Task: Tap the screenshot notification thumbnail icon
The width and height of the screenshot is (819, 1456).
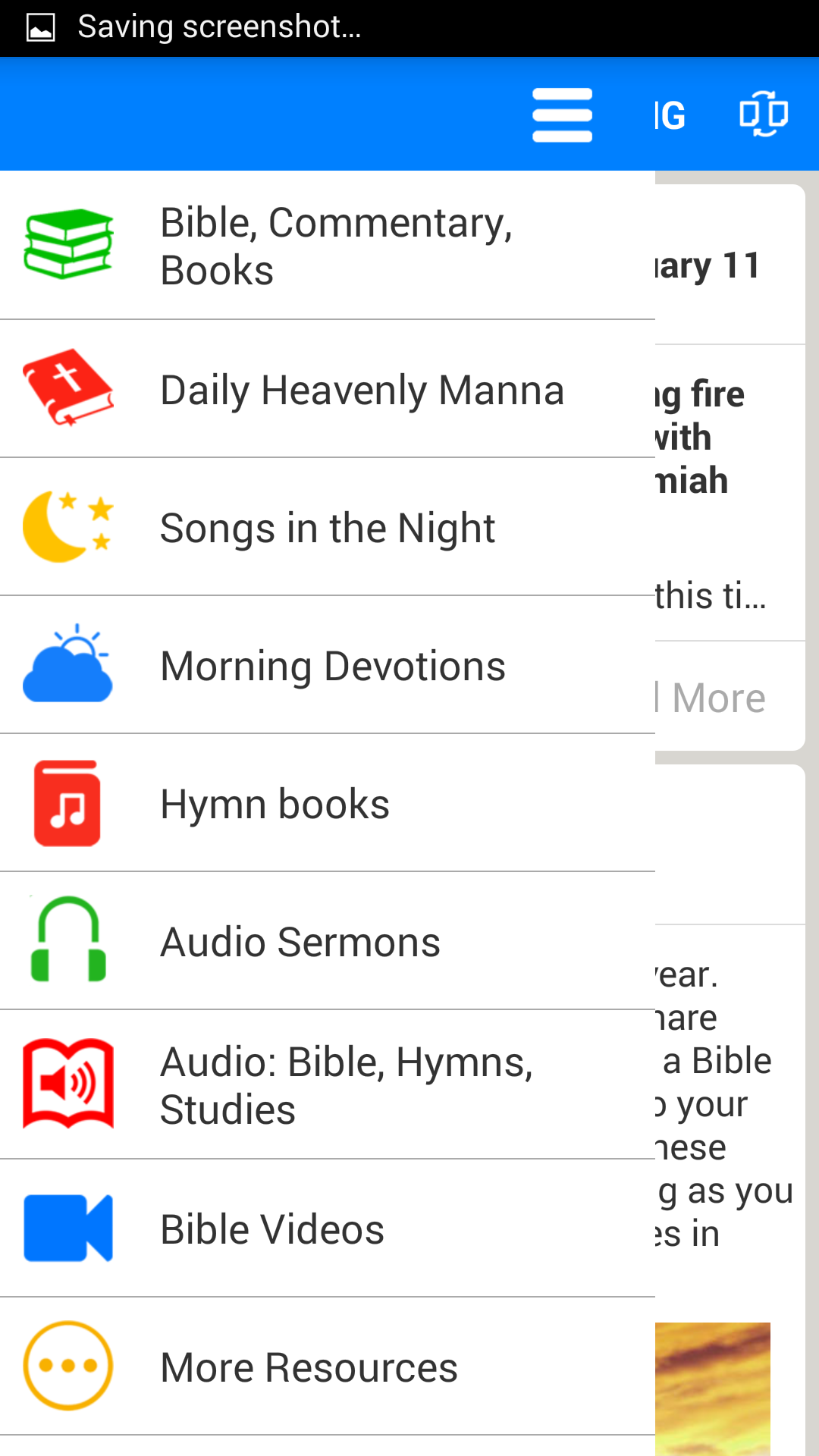Action: (x=42, y=27)
